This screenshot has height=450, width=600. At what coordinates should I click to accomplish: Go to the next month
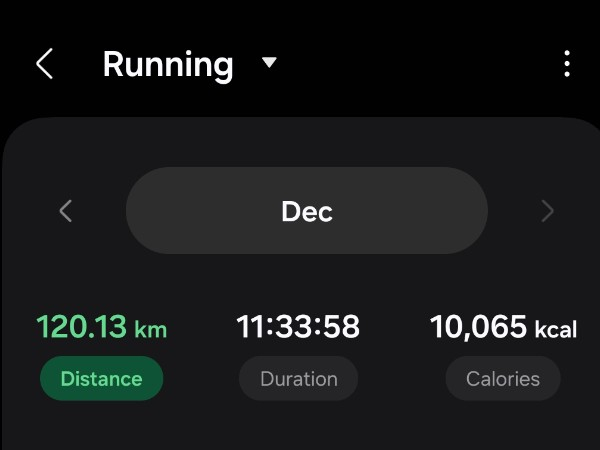point(547,211)
